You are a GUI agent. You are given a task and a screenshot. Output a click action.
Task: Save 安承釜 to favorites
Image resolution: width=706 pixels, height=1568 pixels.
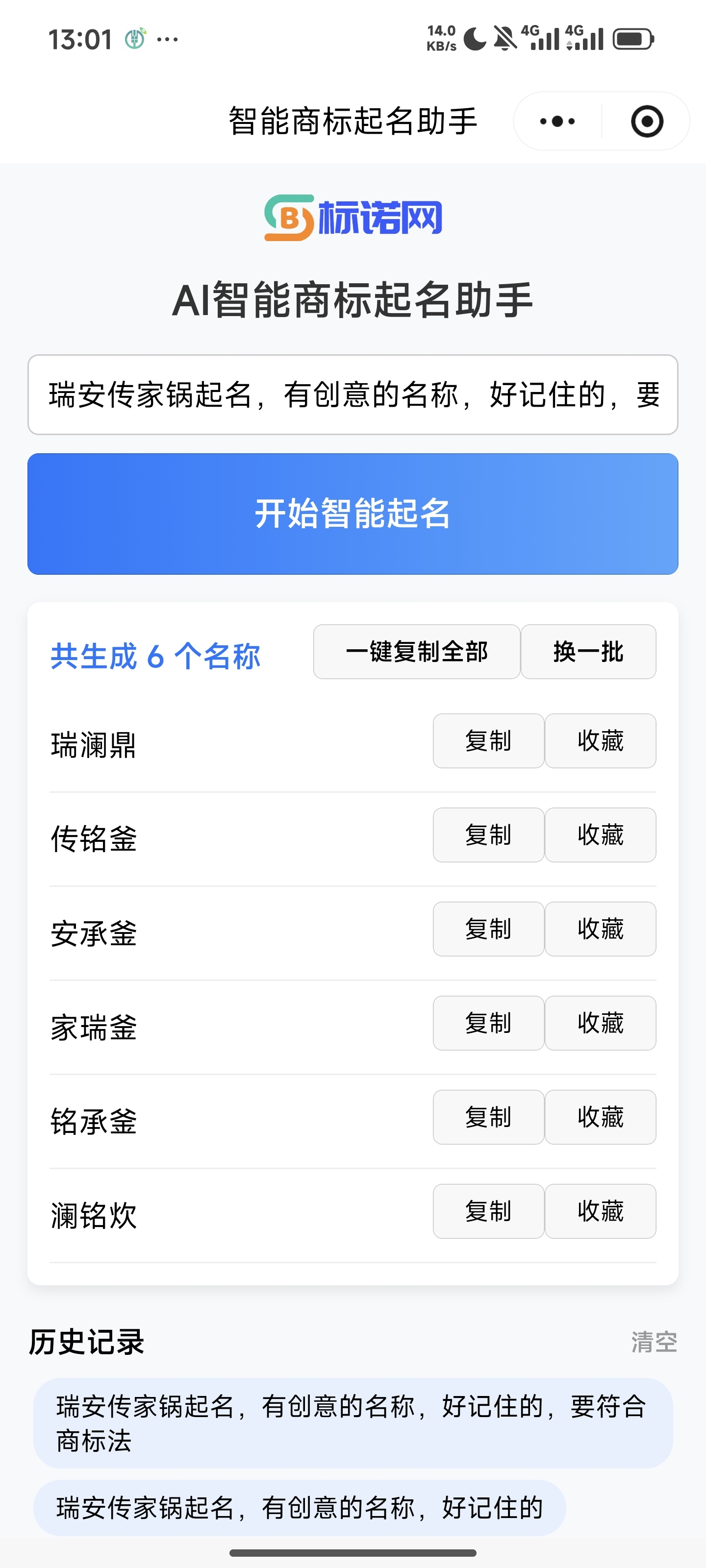[x=600, y=929]
